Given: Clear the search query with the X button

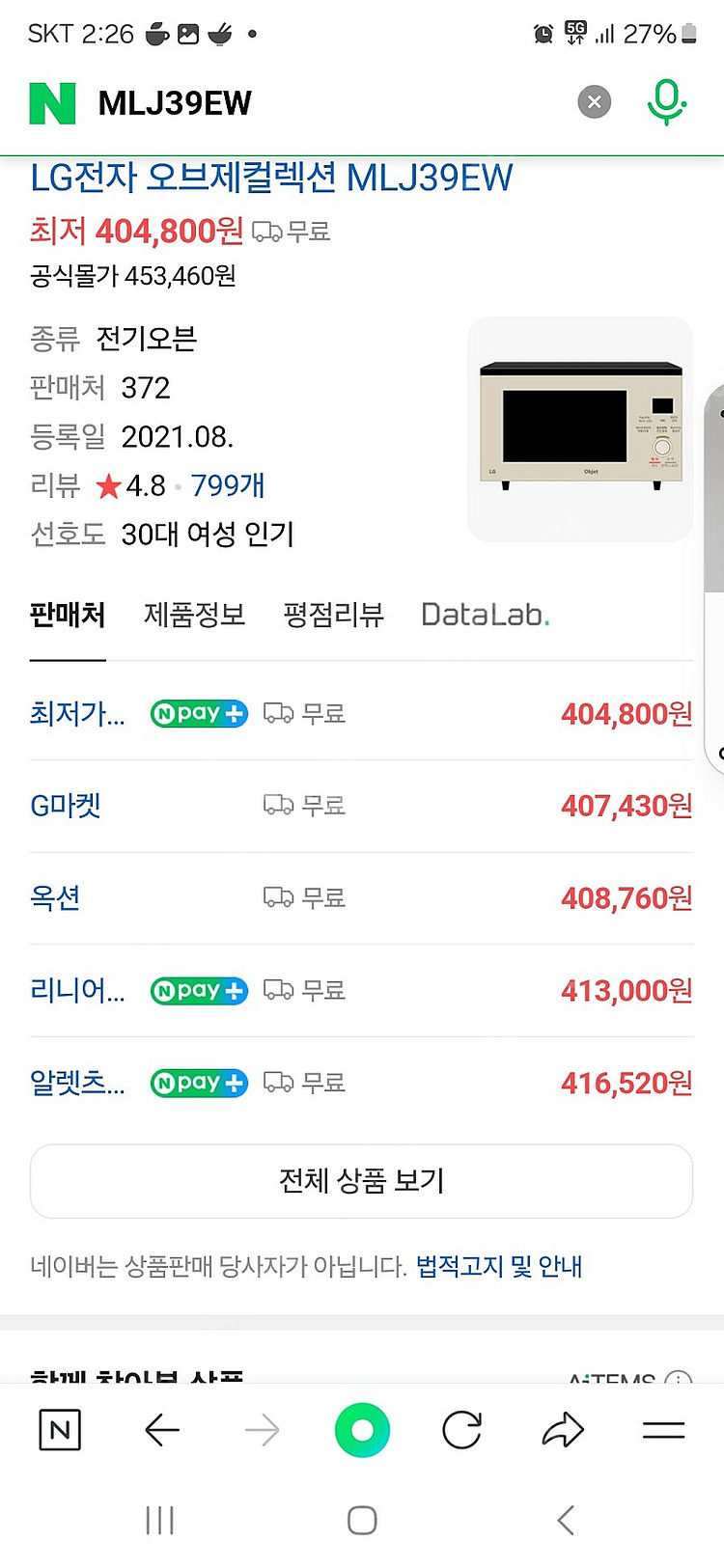Looking at the screenshot, I should [x=594, y=101].
